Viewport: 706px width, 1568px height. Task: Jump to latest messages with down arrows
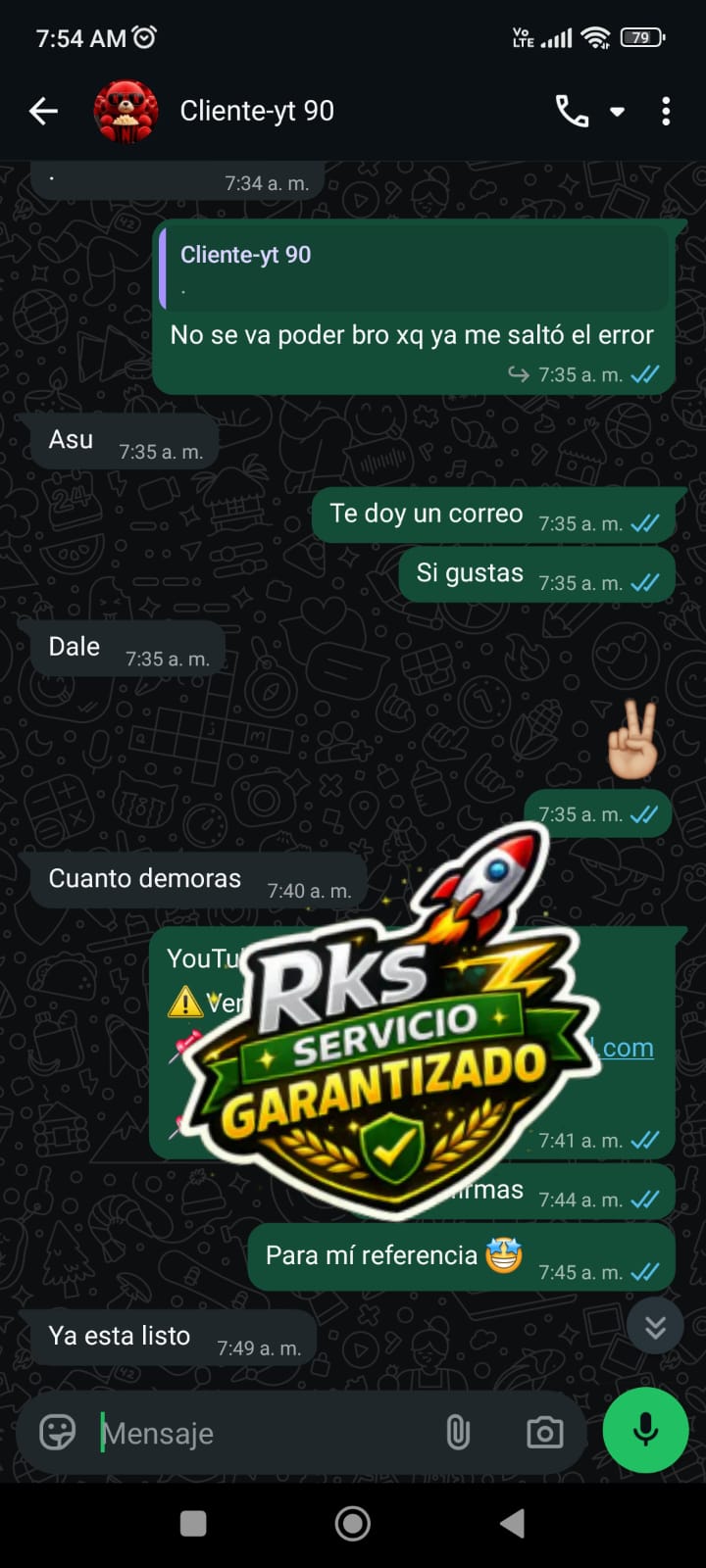point(655,1327)
